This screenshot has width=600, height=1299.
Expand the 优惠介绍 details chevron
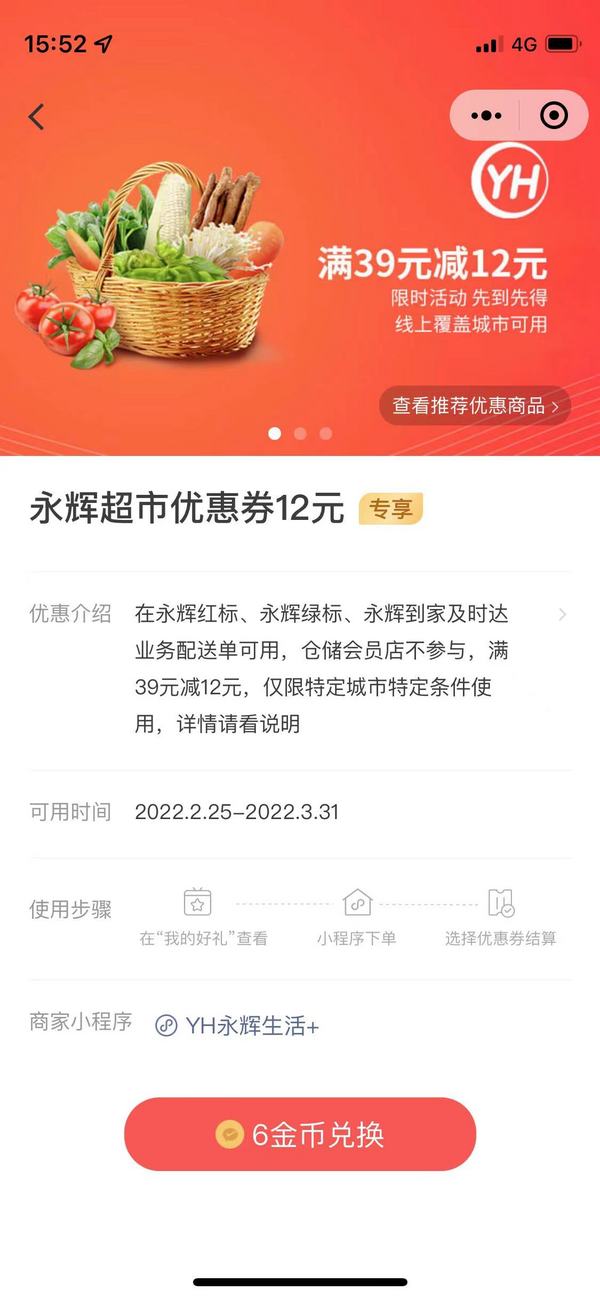click(562, 614)
